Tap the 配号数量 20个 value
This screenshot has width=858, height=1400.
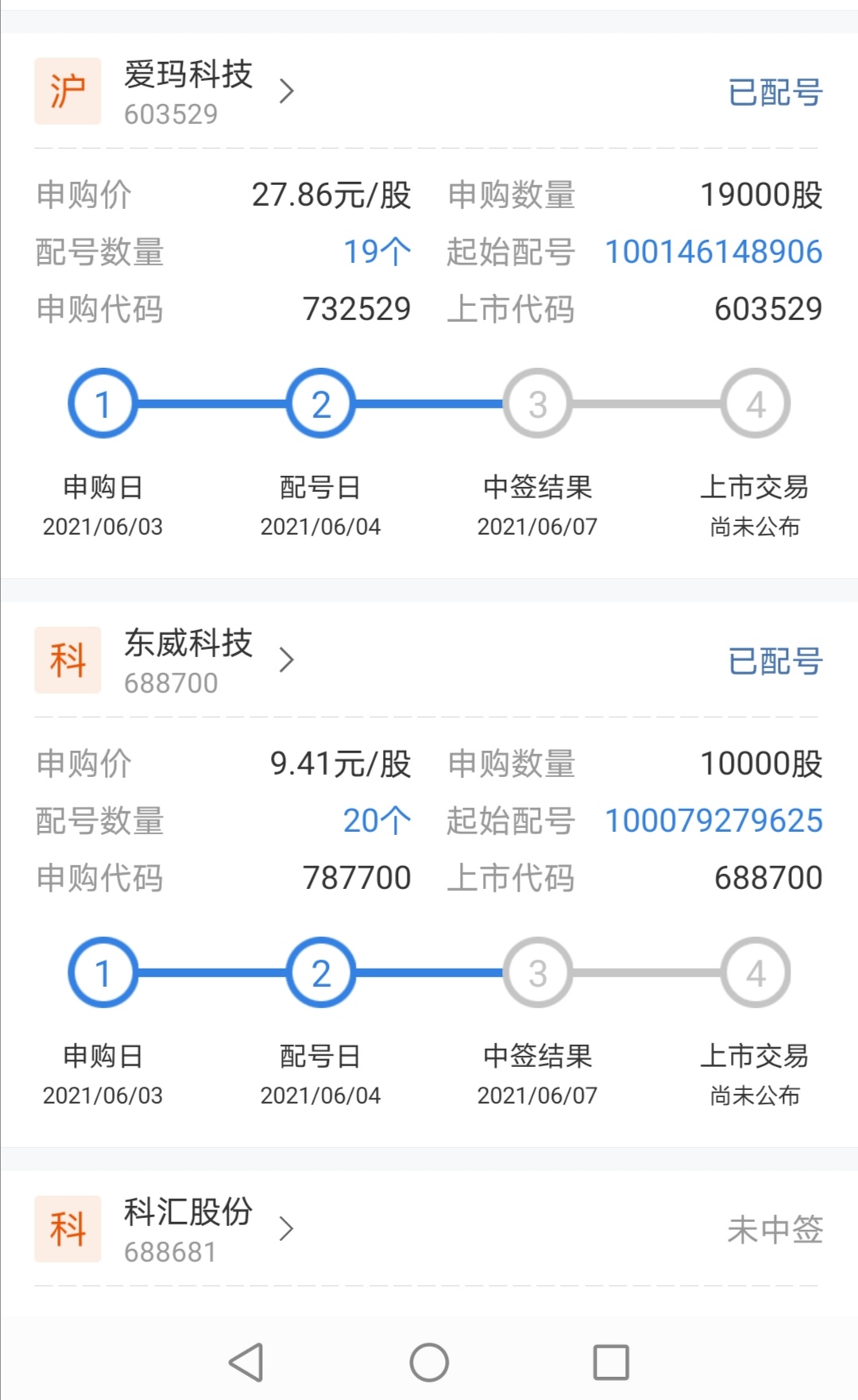tap(377, 819)
